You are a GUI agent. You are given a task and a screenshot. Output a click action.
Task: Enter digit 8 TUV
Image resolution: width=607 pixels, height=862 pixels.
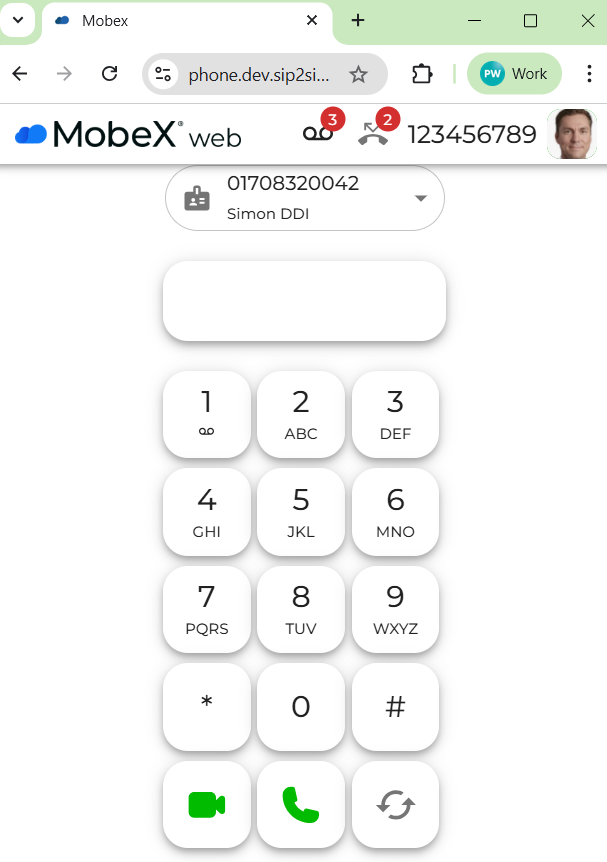coord(301,610)
